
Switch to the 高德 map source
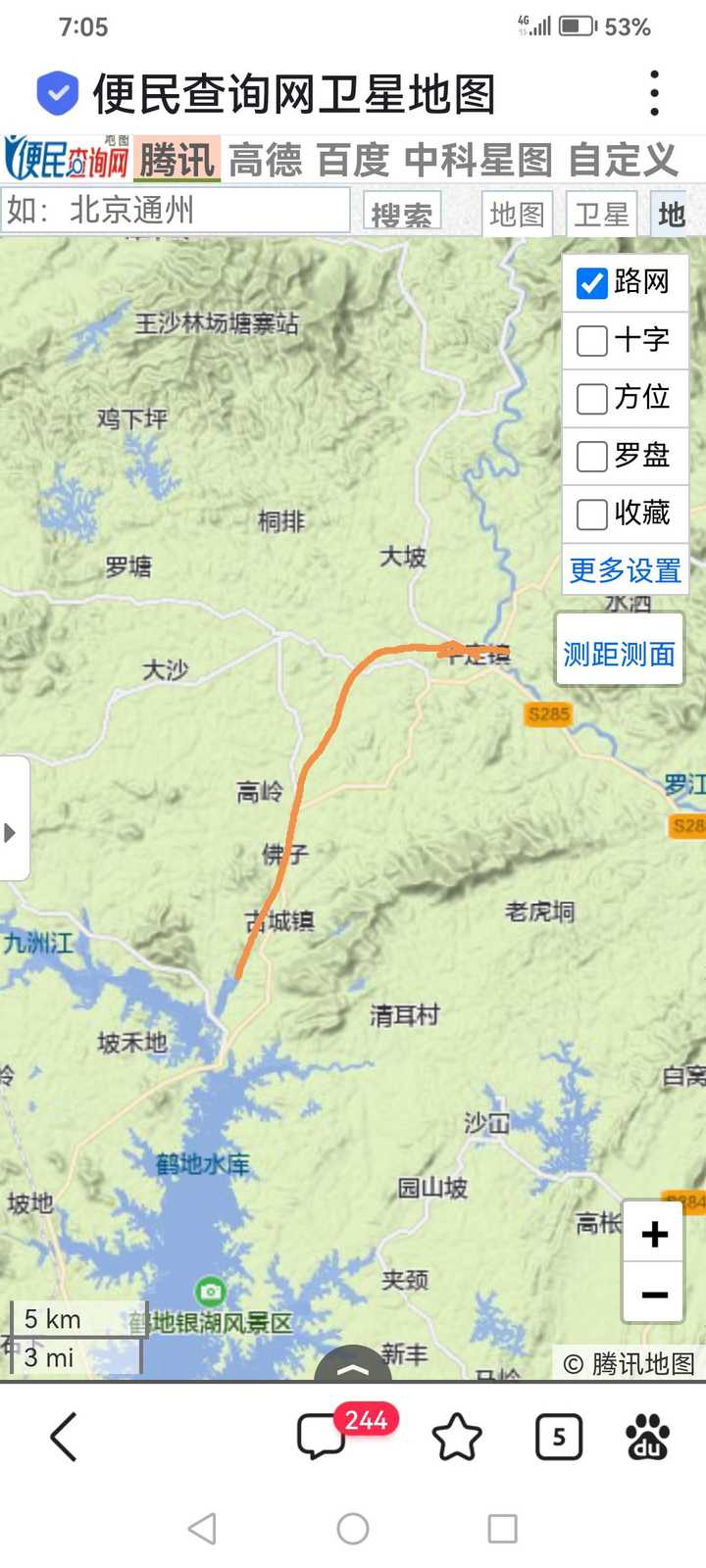pyautogui.click(x=266, y=160)
